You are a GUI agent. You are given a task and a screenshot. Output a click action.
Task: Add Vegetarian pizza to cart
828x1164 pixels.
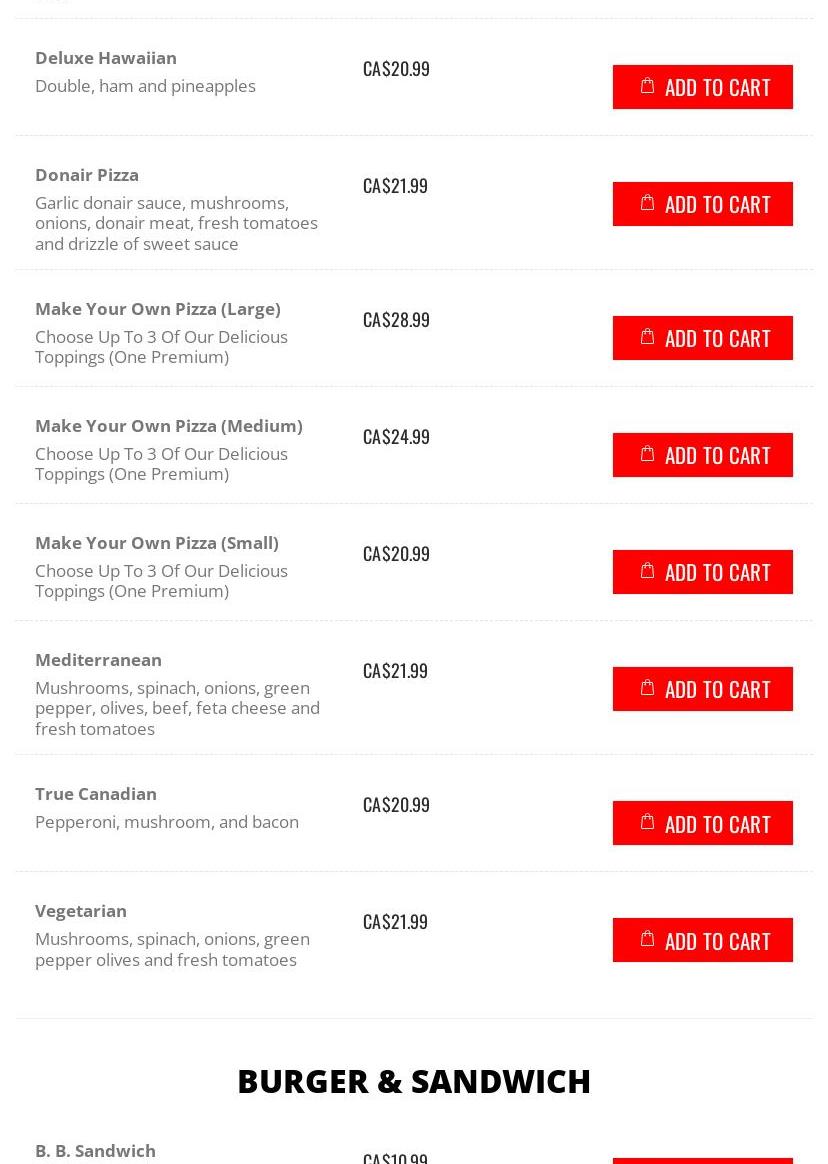click(702, 940)
